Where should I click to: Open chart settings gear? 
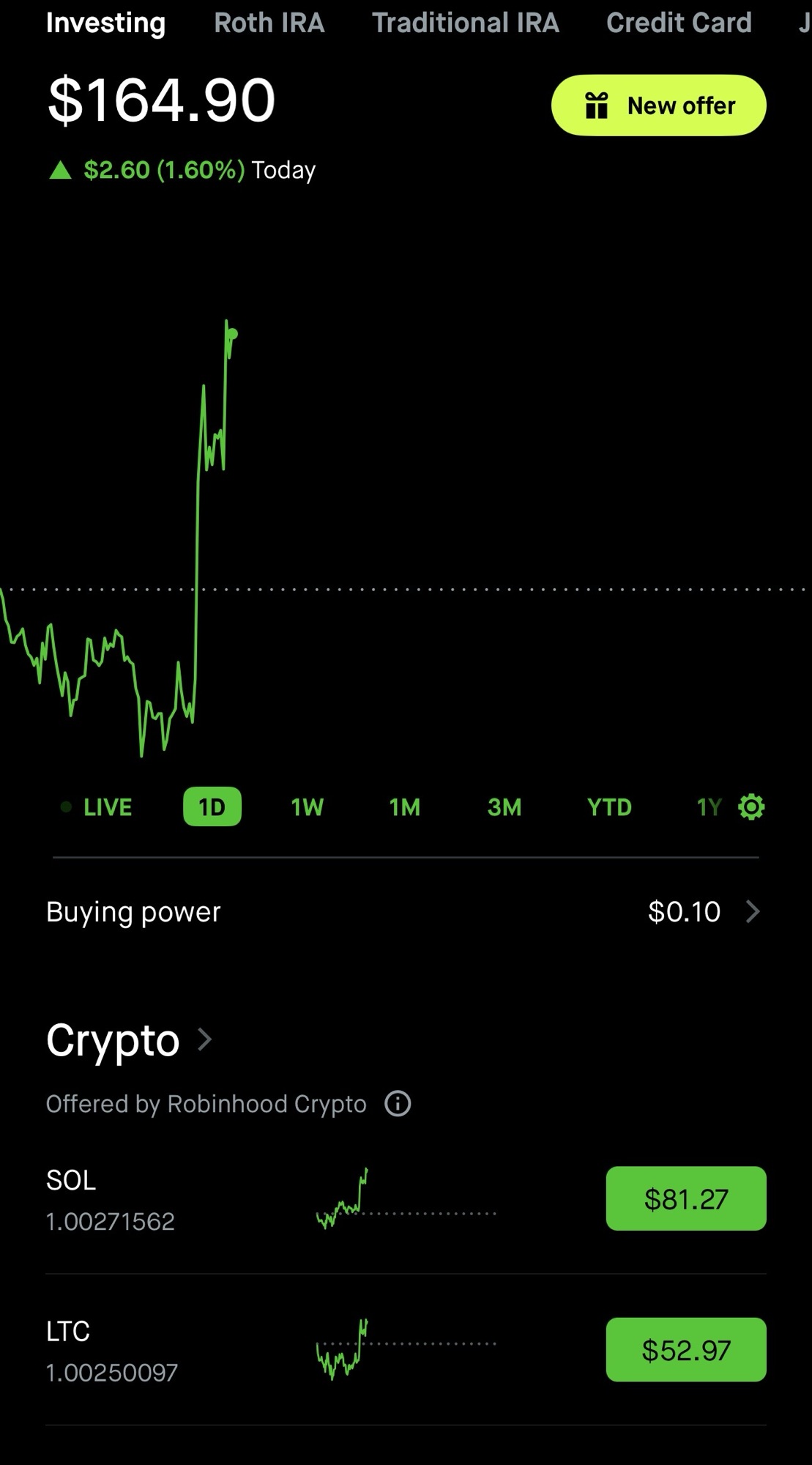(751, 807)
